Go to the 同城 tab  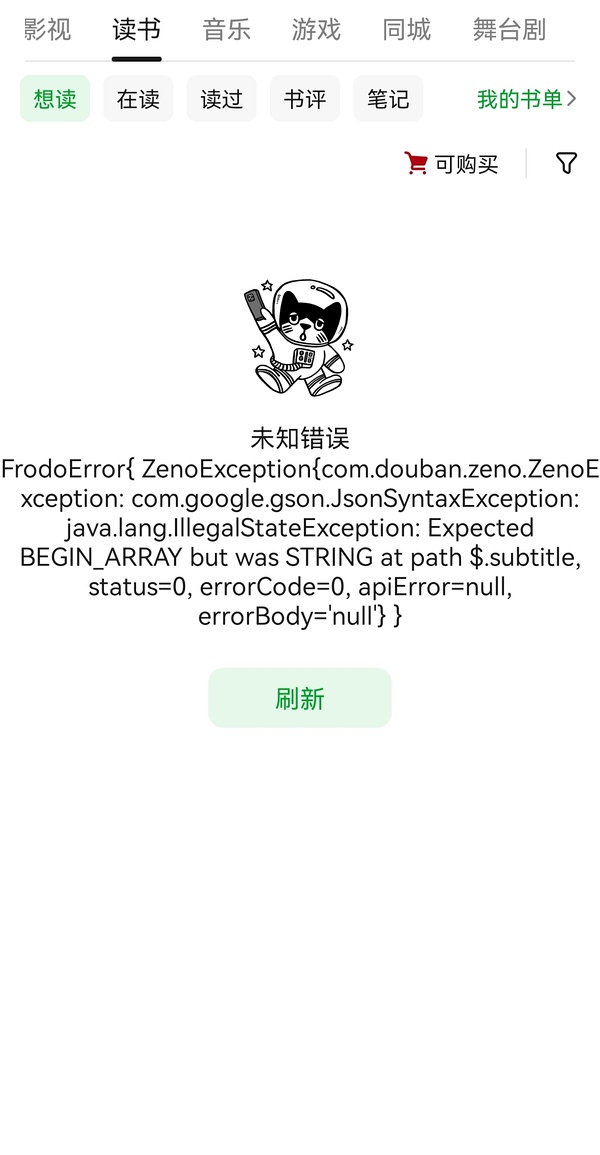406,30
